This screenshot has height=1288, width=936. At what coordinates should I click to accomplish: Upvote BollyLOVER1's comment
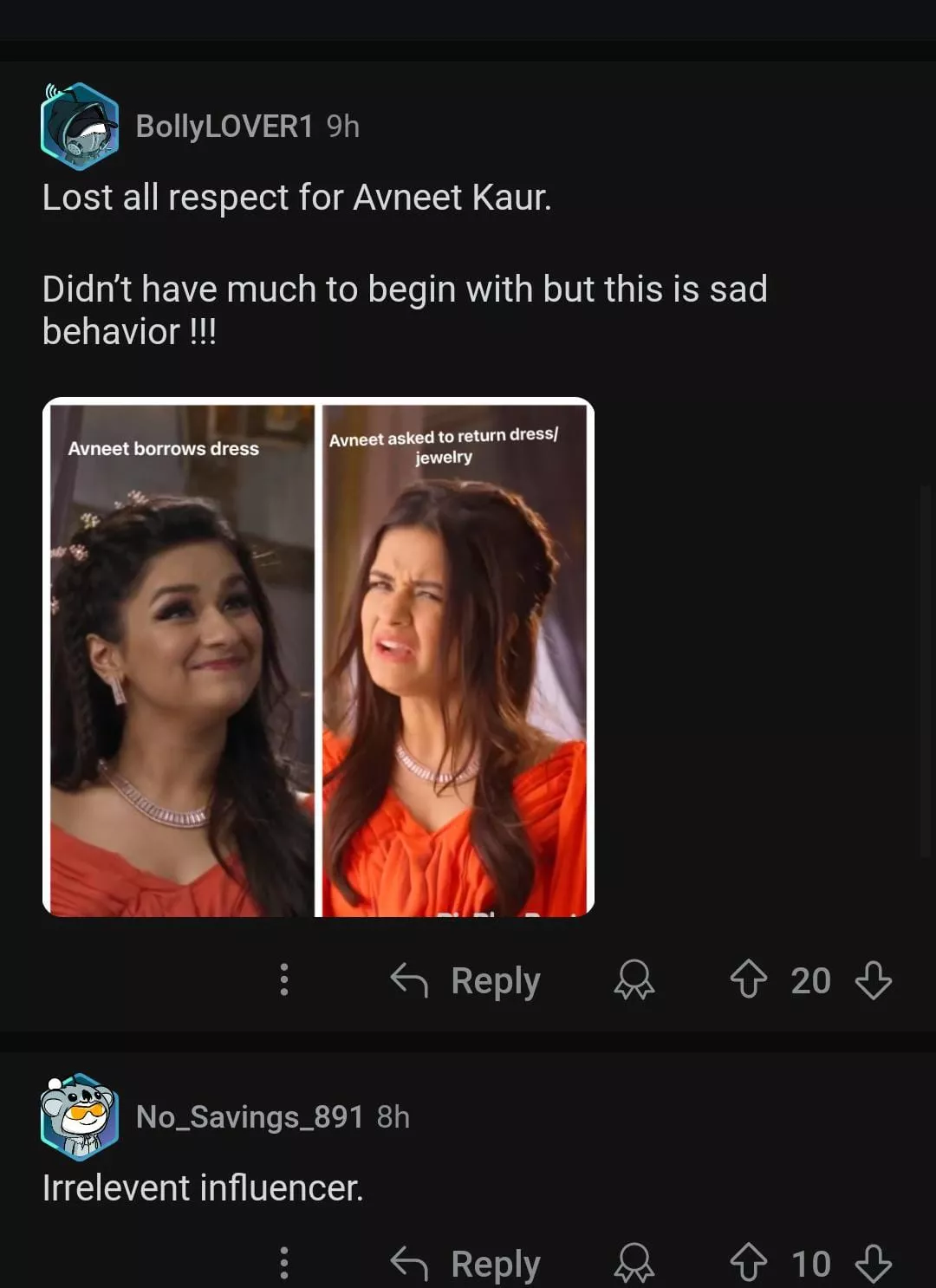[x=748, y=980]
